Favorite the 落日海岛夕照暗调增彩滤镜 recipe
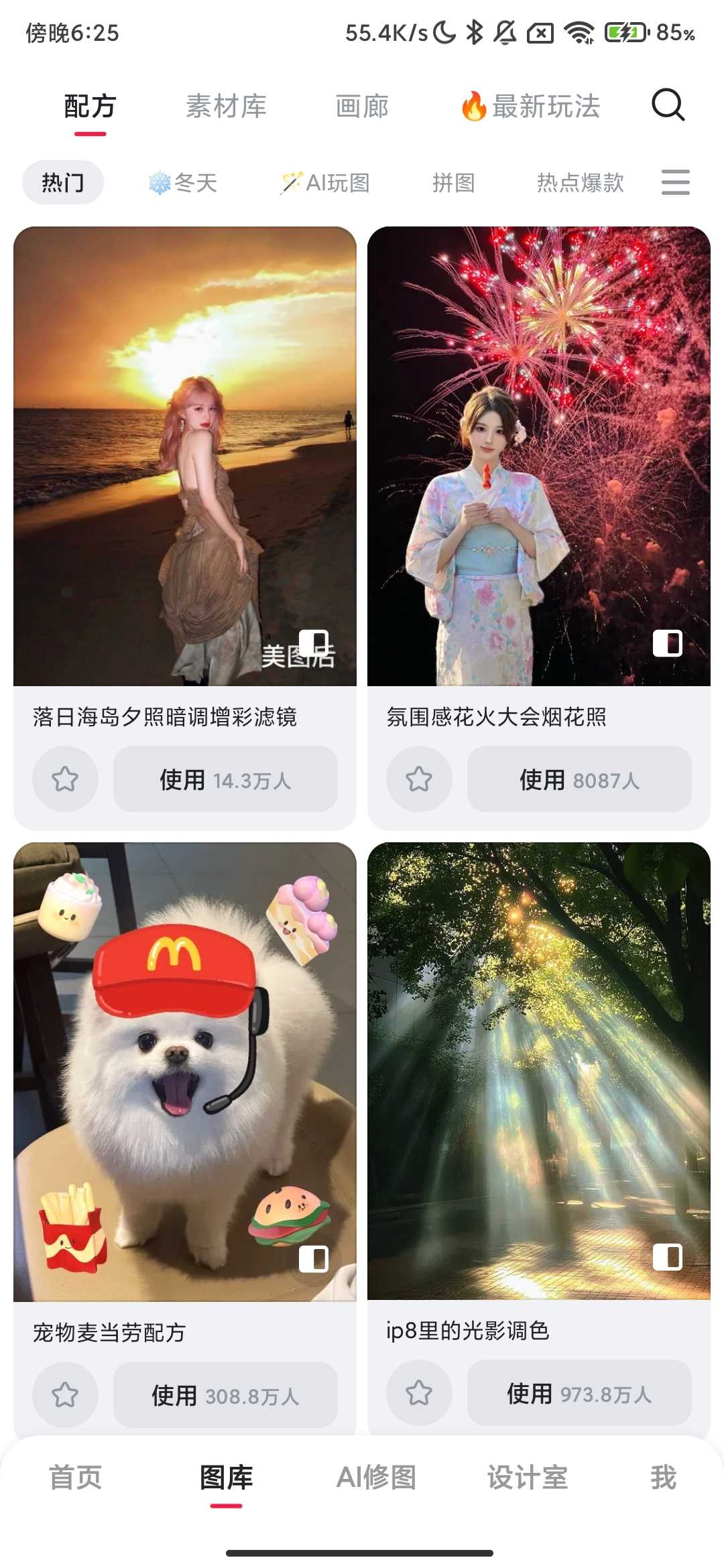The width and height of the screenshot is (724, 1568). 65,779
